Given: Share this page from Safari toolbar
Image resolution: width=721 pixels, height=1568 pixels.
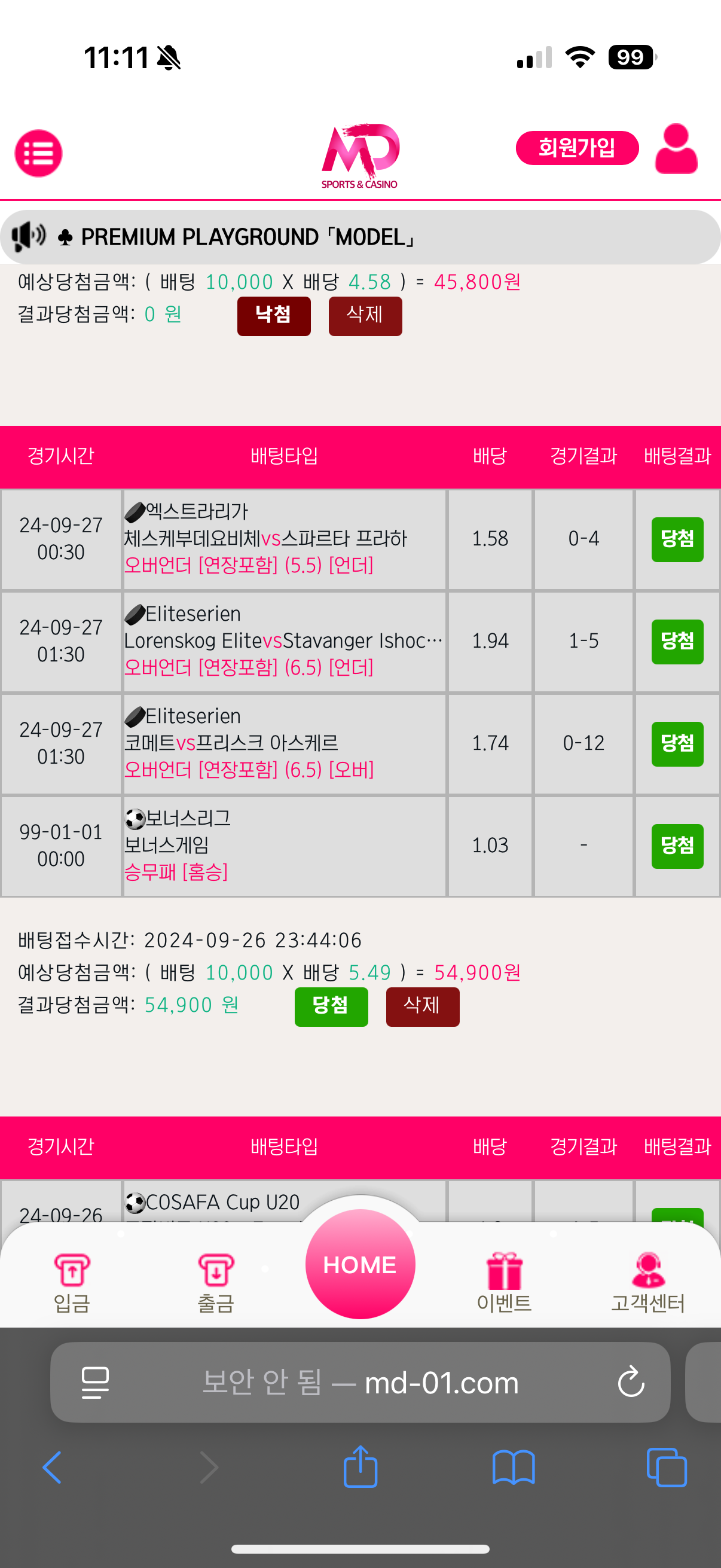Looking at the screenshot, I should point(360,1466).
